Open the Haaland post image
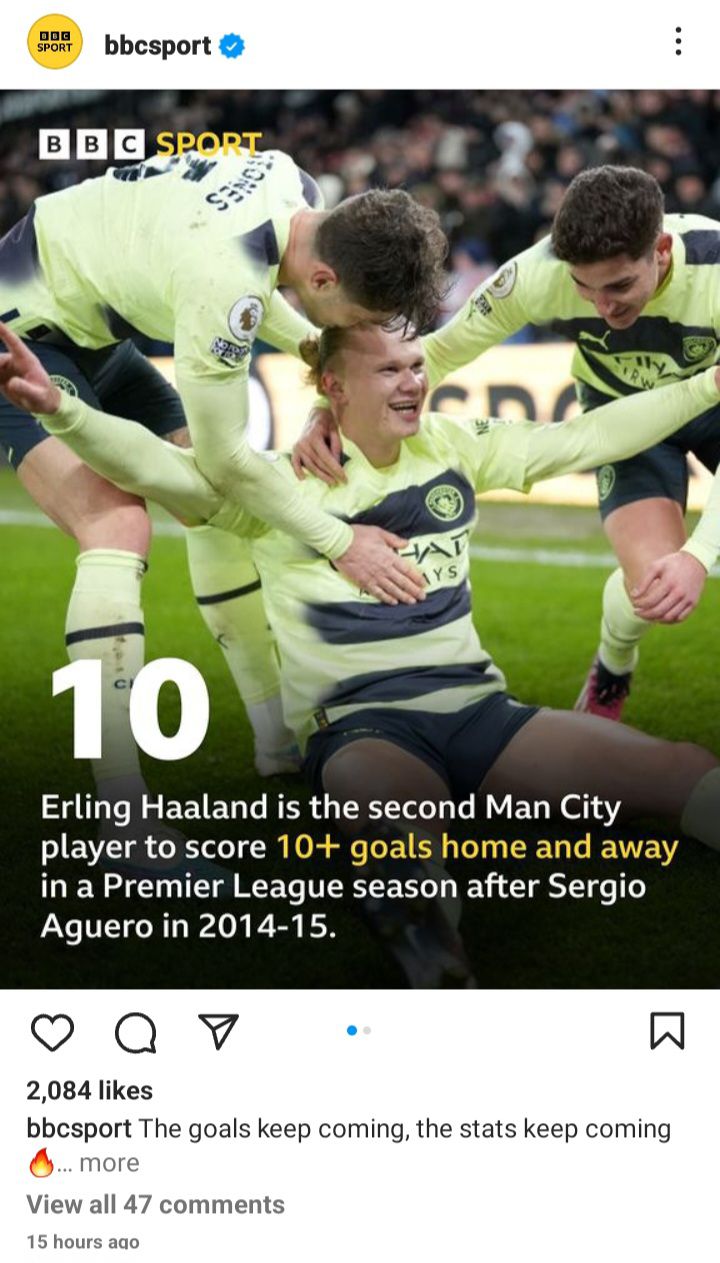 pos(360,539)
